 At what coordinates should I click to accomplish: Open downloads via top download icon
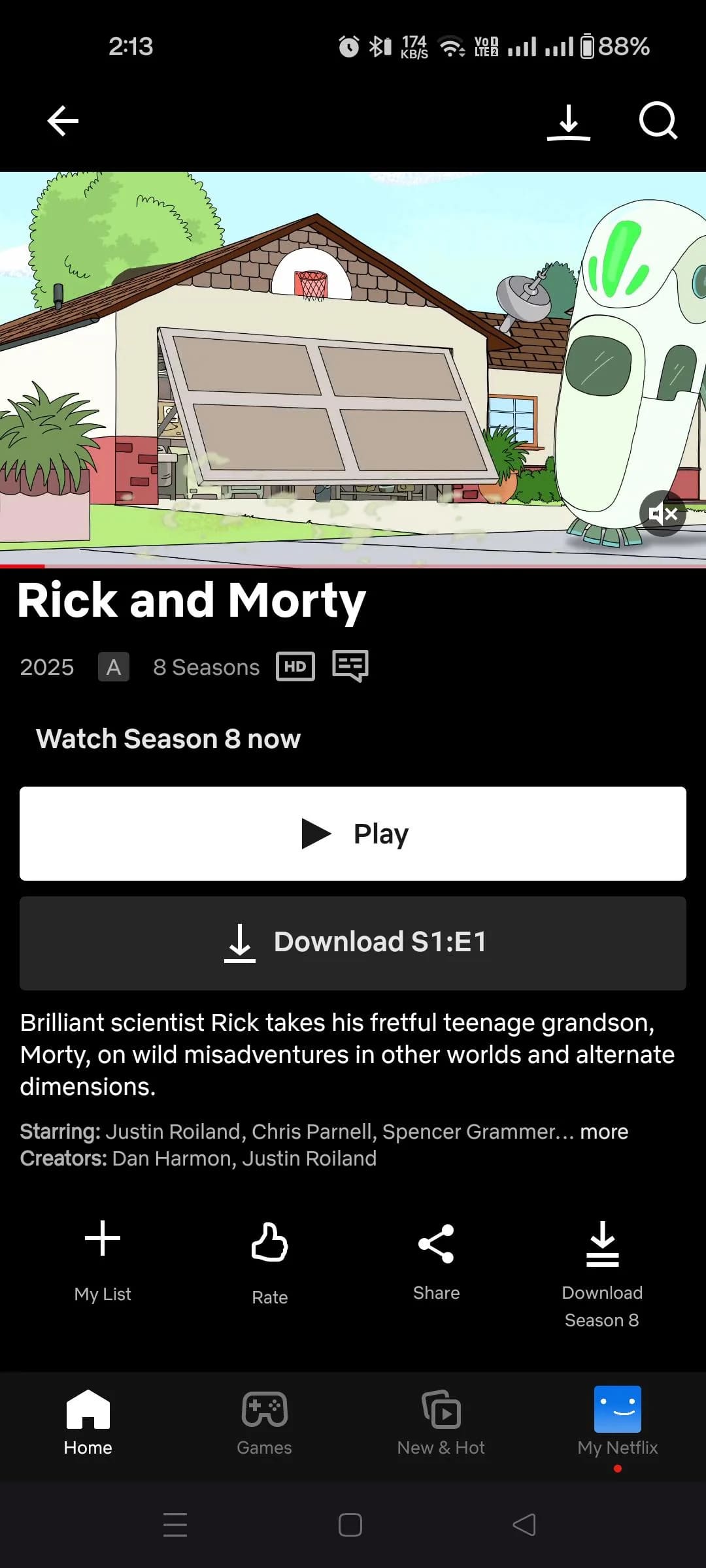pos(568,122)
